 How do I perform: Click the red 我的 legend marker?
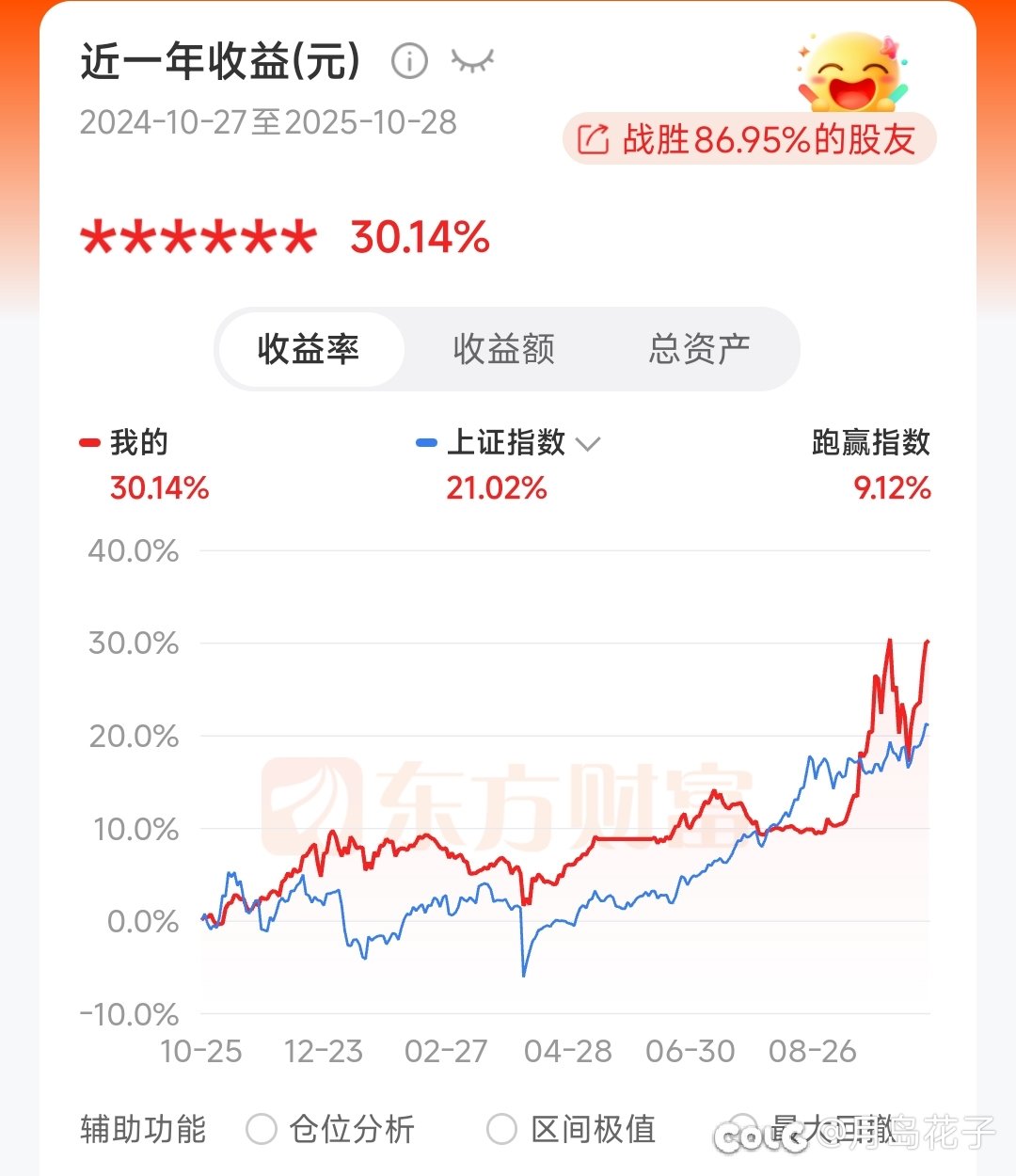(x=89, y=440)
